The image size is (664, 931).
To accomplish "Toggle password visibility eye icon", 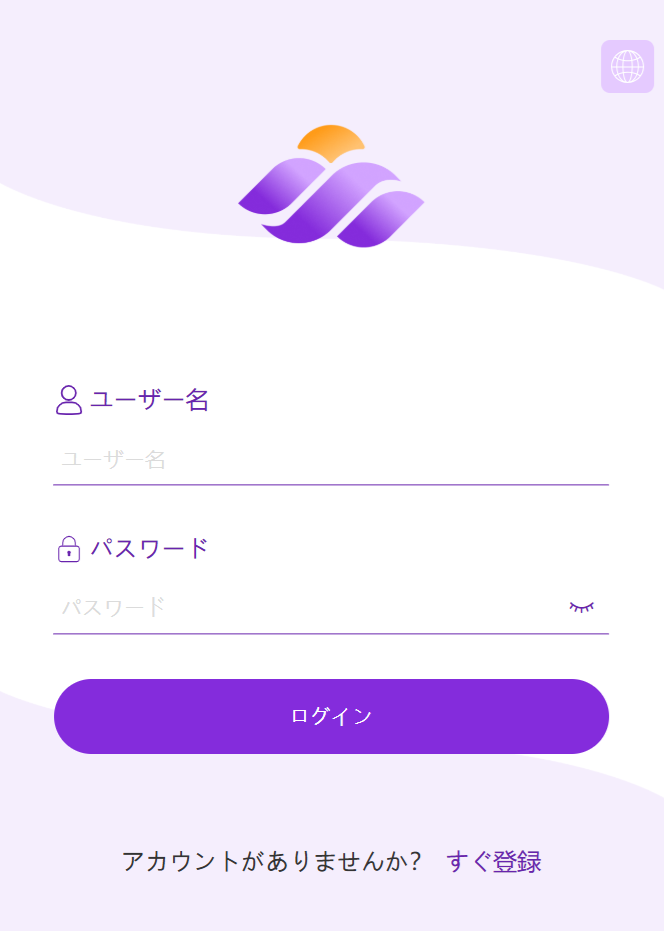I will tap(582, 607).
